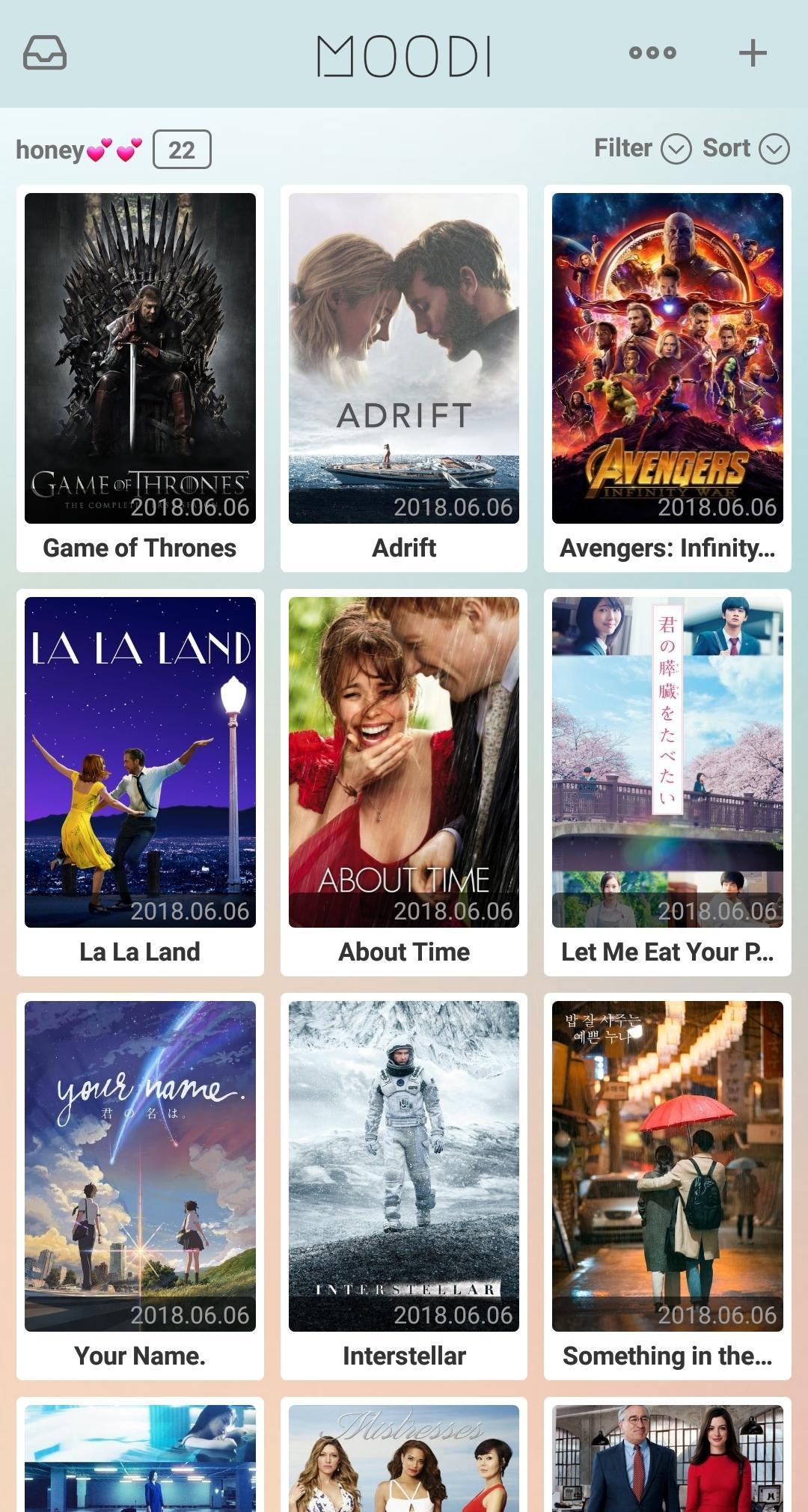The image size is (808, 1512).
Task: Expand the Sort dropdown
Action: (745, 149)
